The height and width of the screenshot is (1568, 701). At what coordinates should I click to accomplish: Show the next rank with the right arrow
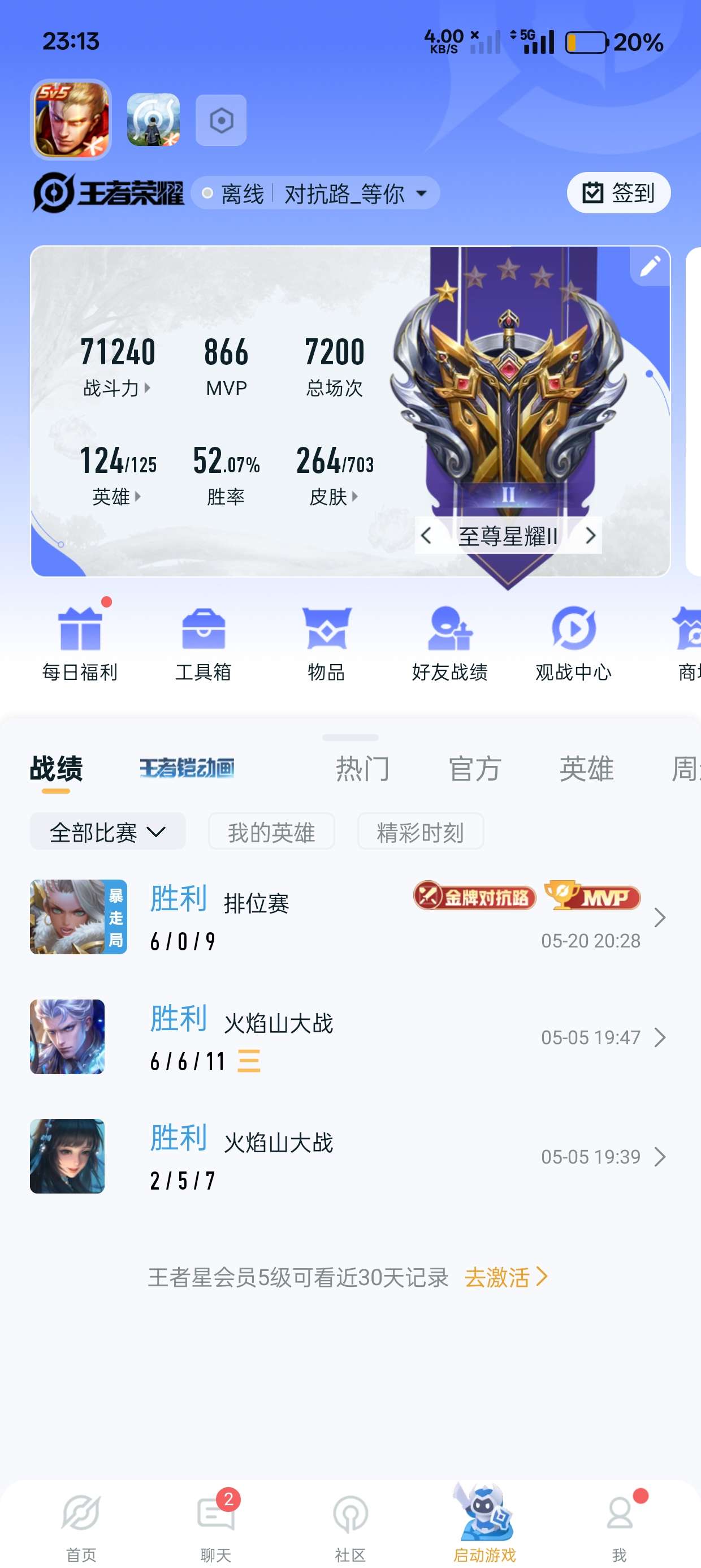click(590, 536)
